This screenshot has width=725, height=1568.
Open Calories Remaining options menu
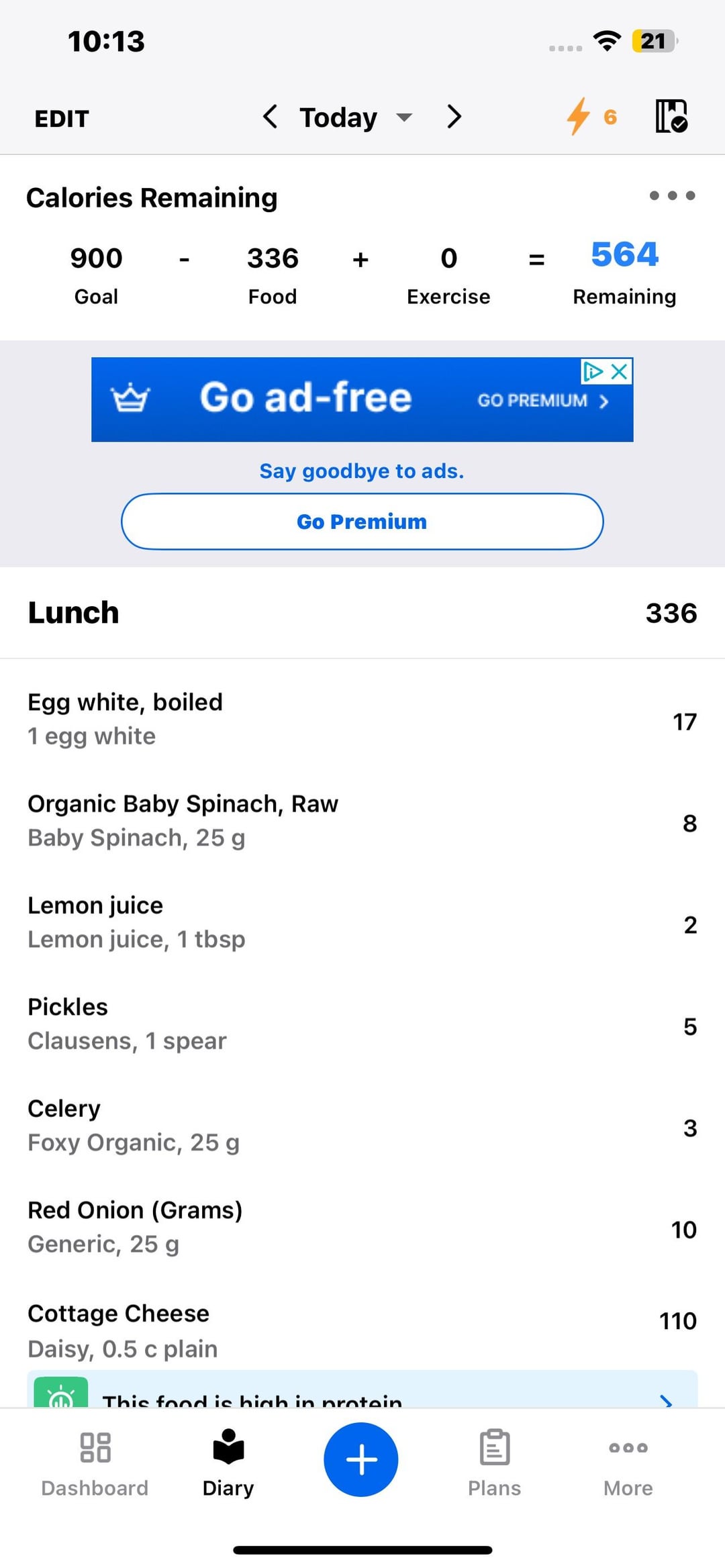click(x=672, y=196)
